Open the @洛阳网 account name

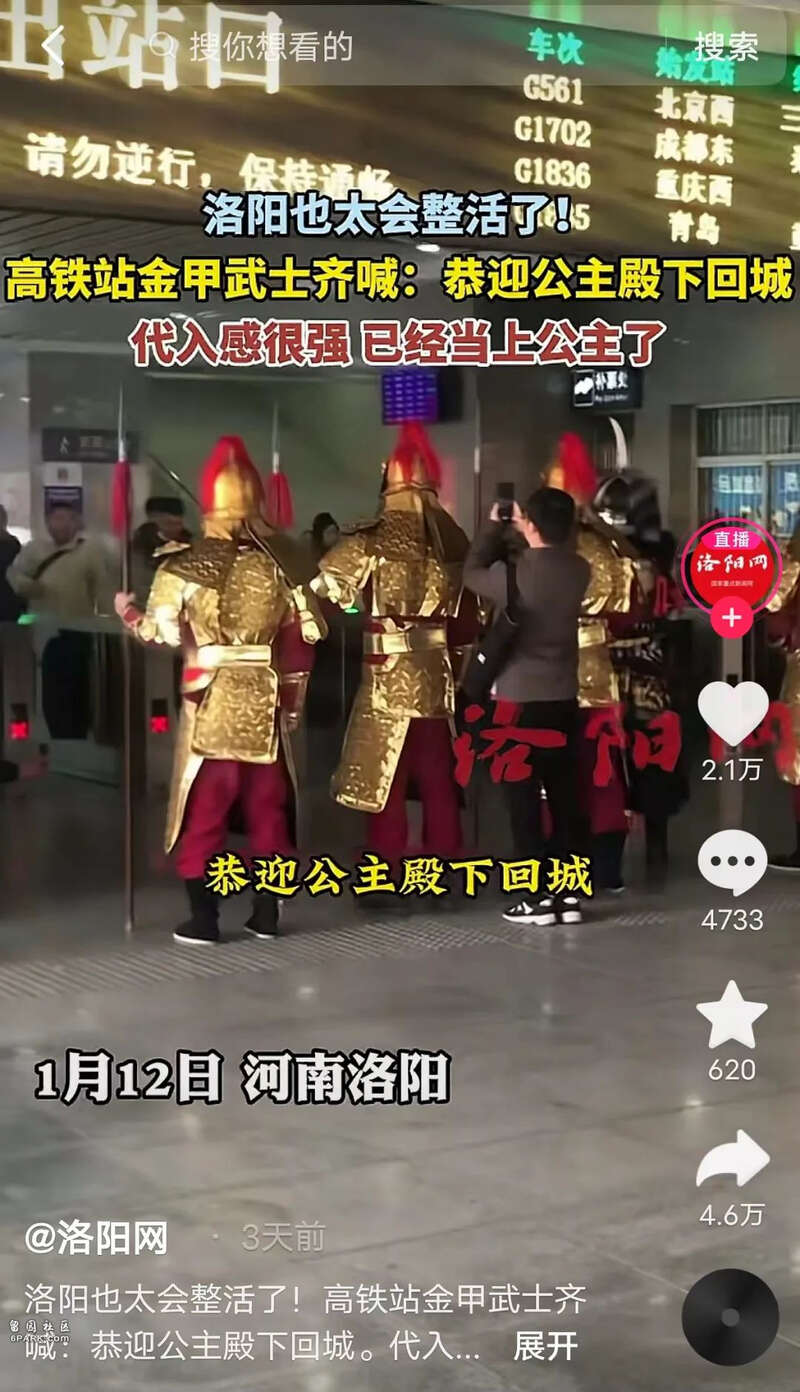point(96,1238)
